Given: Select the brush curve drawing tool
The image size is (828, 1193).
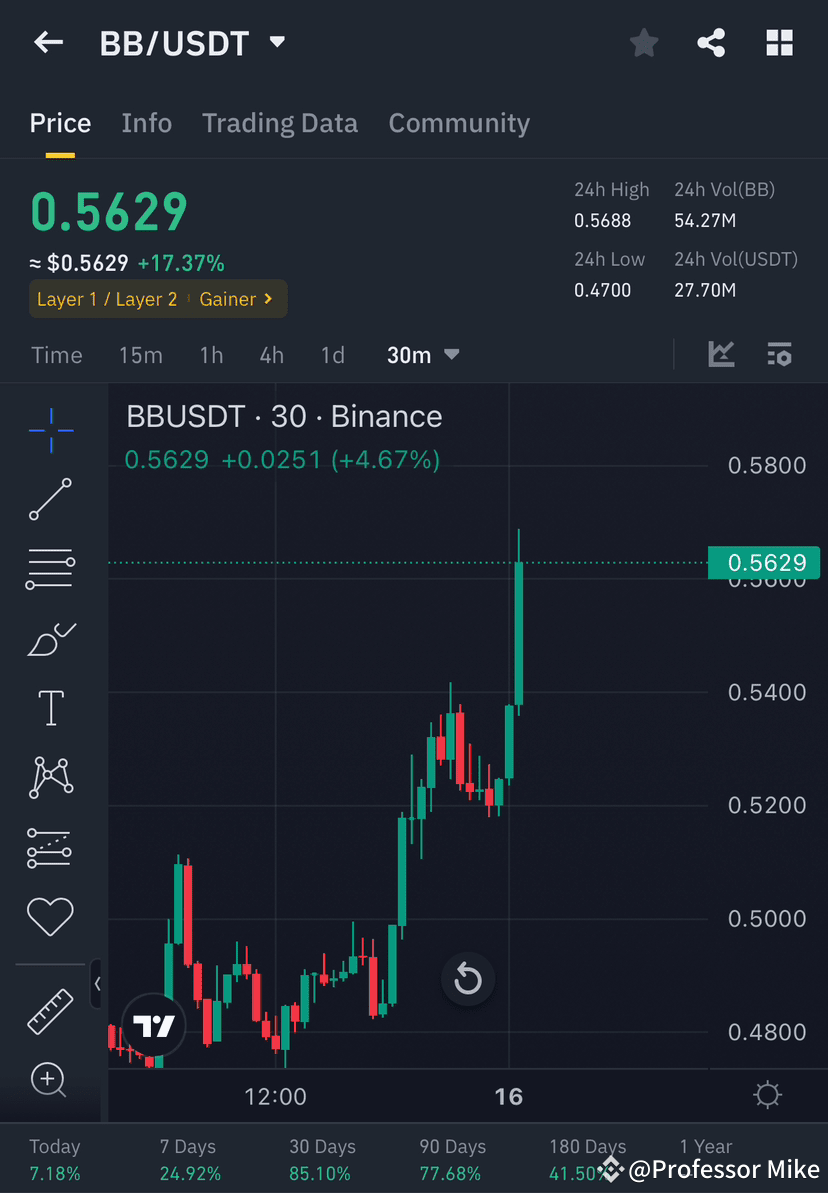Looking at the screenshot, I should click(50, 639).
